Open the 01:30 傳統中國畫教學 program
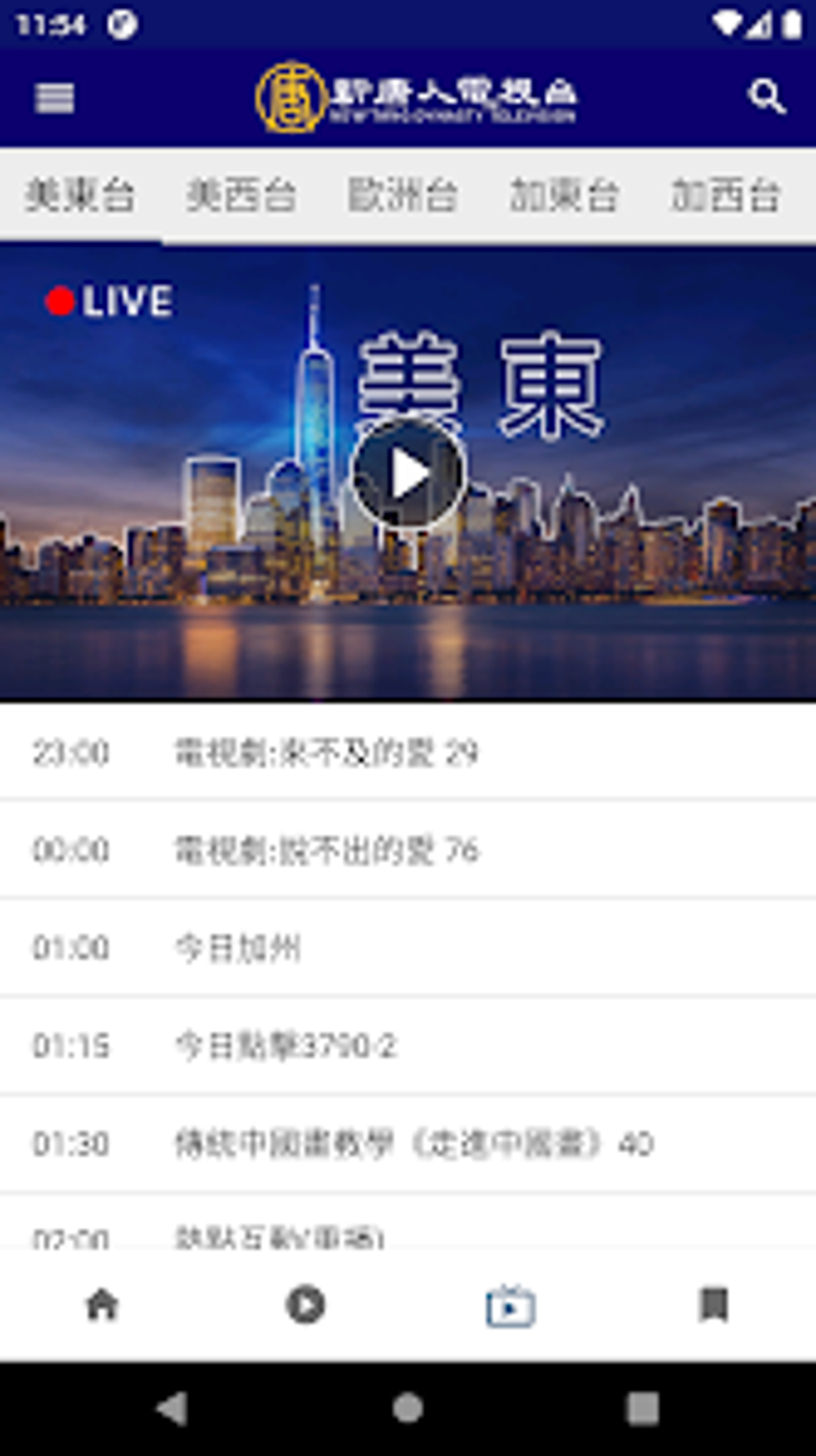816x1456 pixels. point(408,1143)
